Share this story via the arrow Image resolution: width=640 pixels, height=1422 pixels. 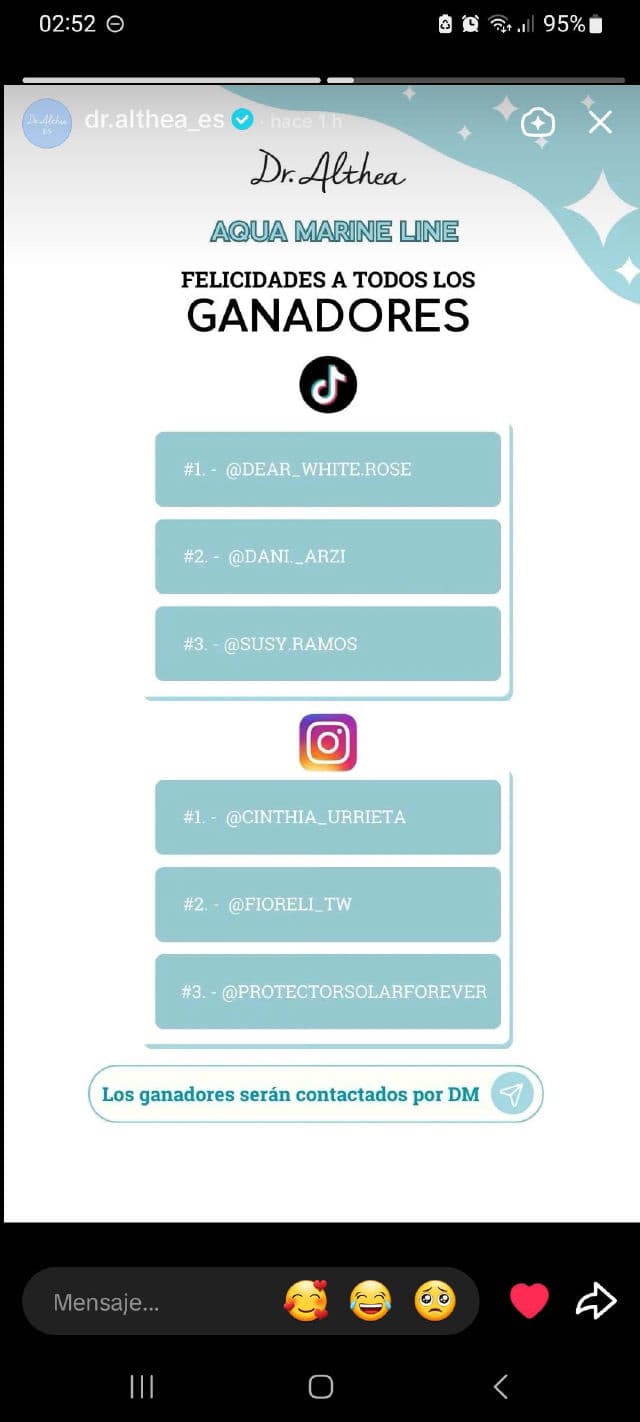tap(596, 1301)
